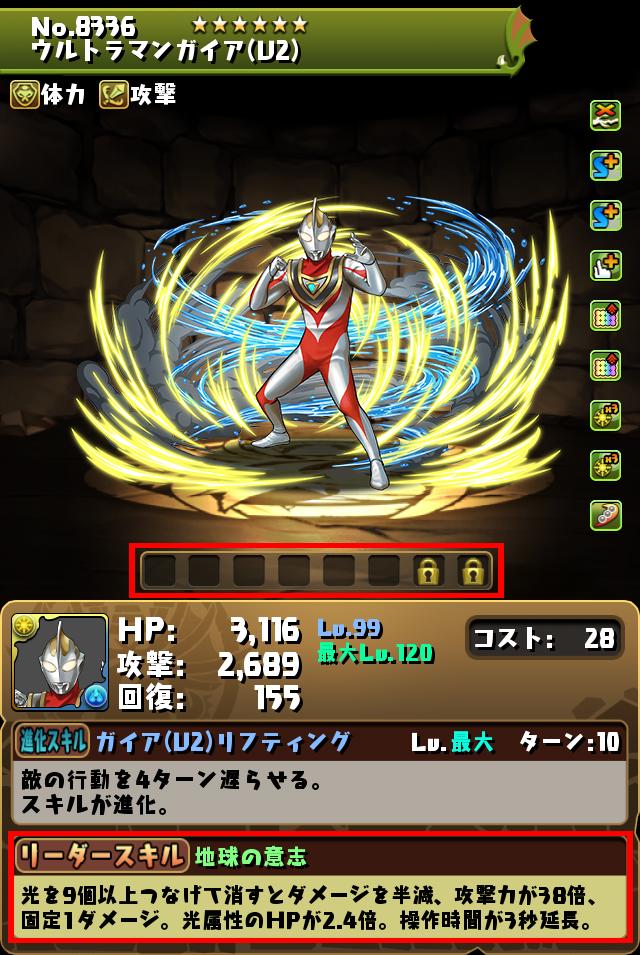
Task: Tap the extend time finger awakening icon
Action: 605,265
